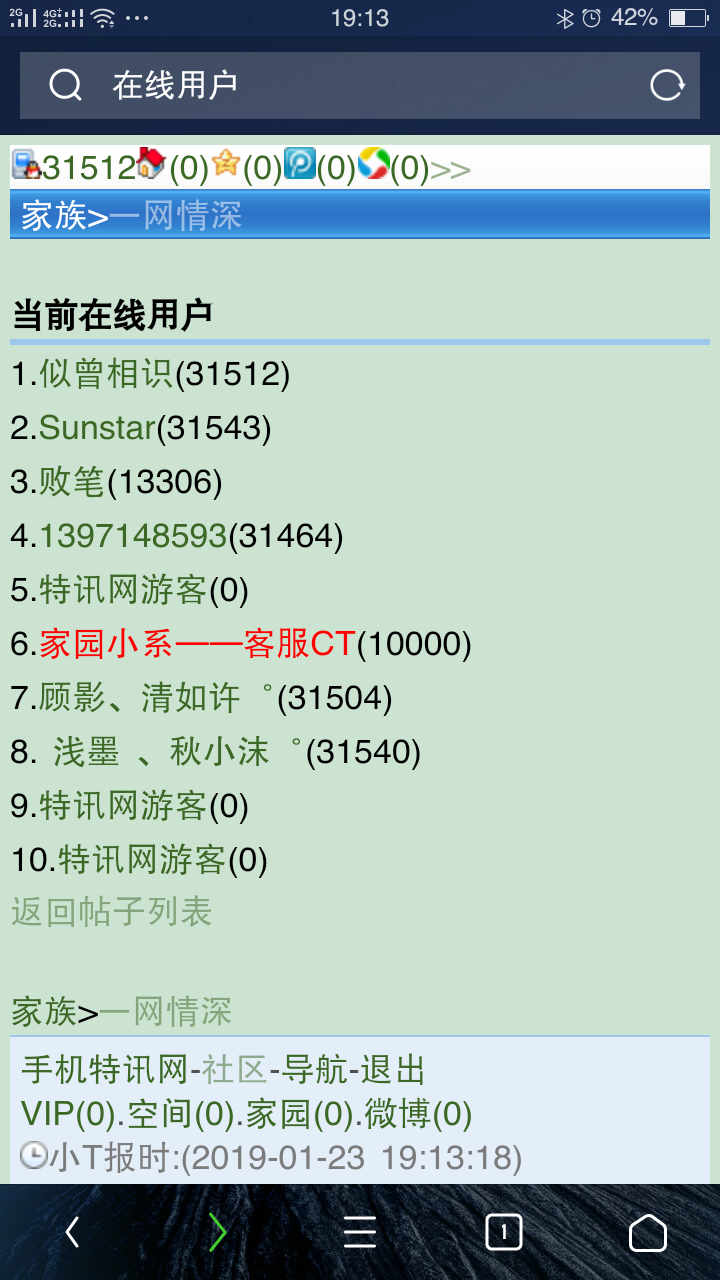
Task: Open 社区 link in footer
Action: pyautogui.click(x=234, y=1070)
